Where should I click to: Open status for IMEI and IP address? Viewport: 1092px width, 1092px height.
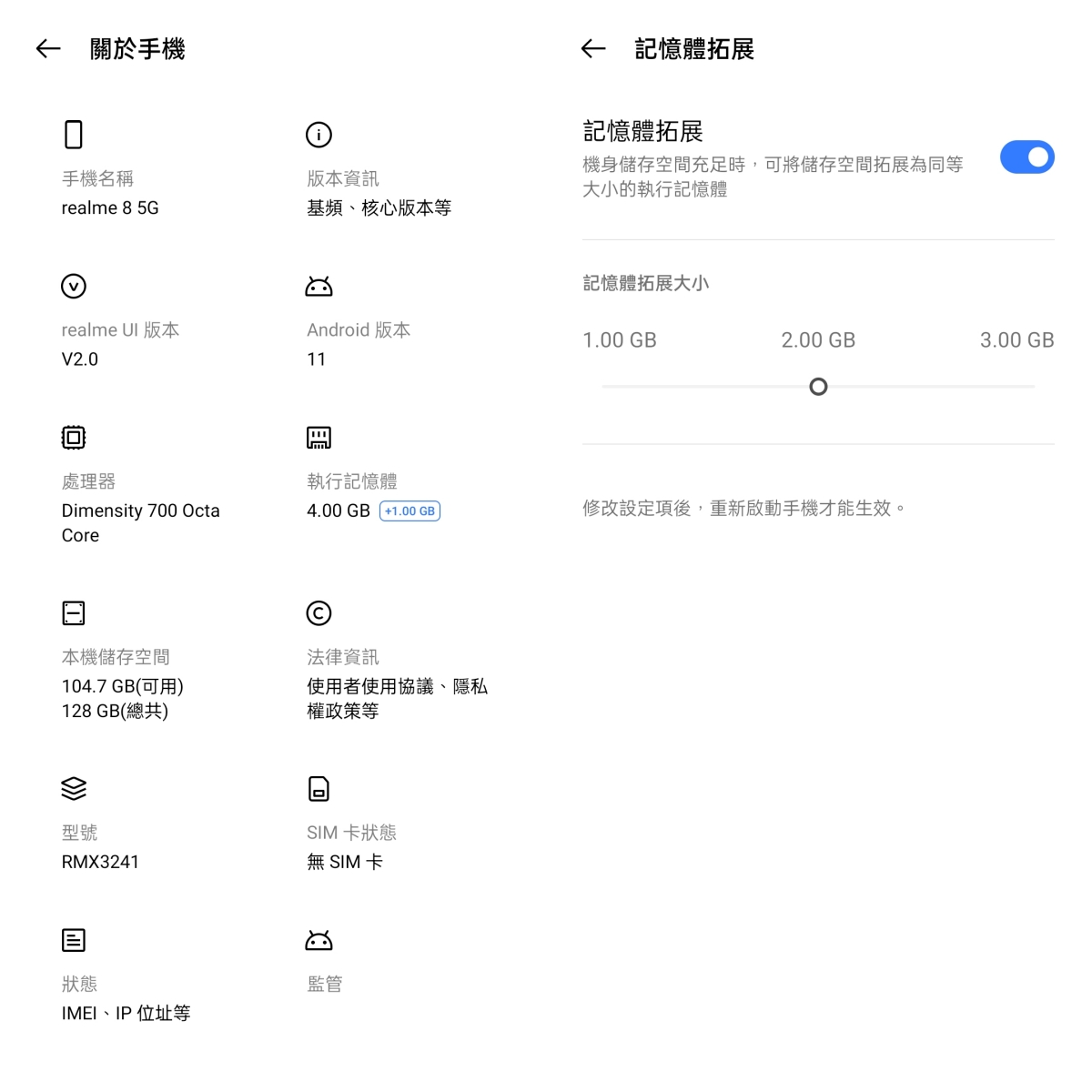[x=125, y=997]
